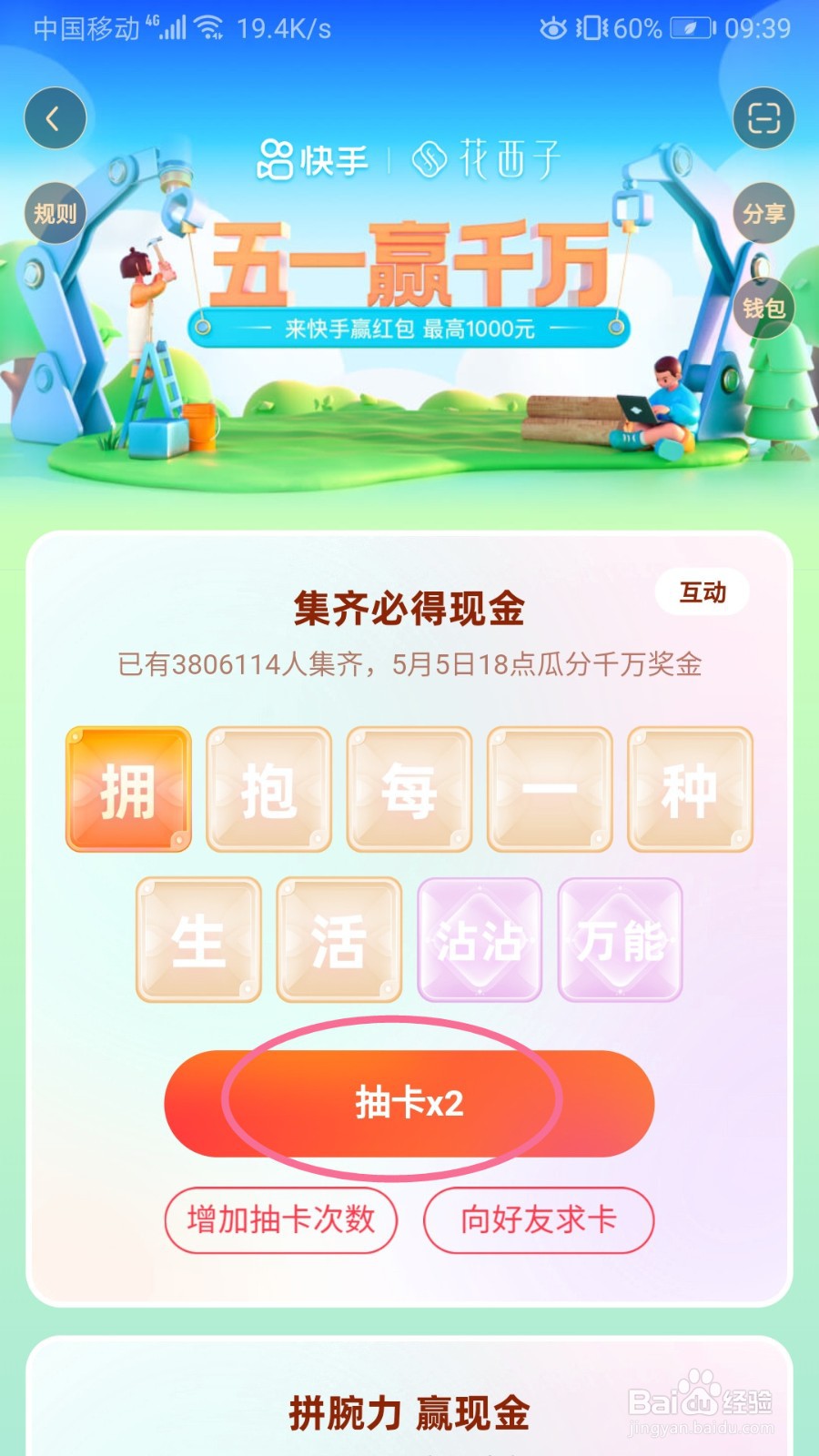819x1456 pixels.
Task: Tap the Wi-Fi icon in the status bar
Action: pos(210,28)
